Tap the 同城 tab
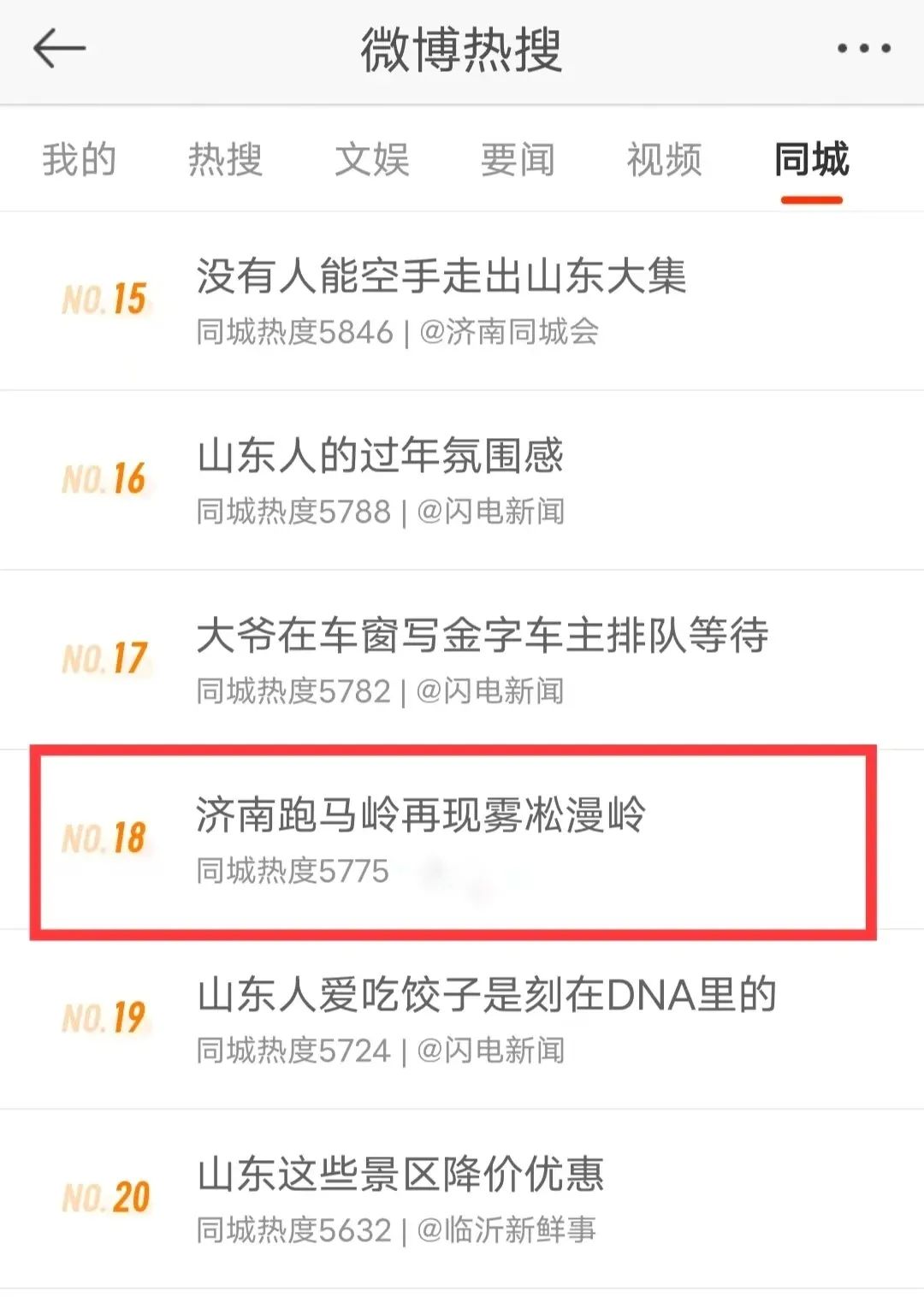The width and height of the screenshot is (924, 1297). click(811, 160)
